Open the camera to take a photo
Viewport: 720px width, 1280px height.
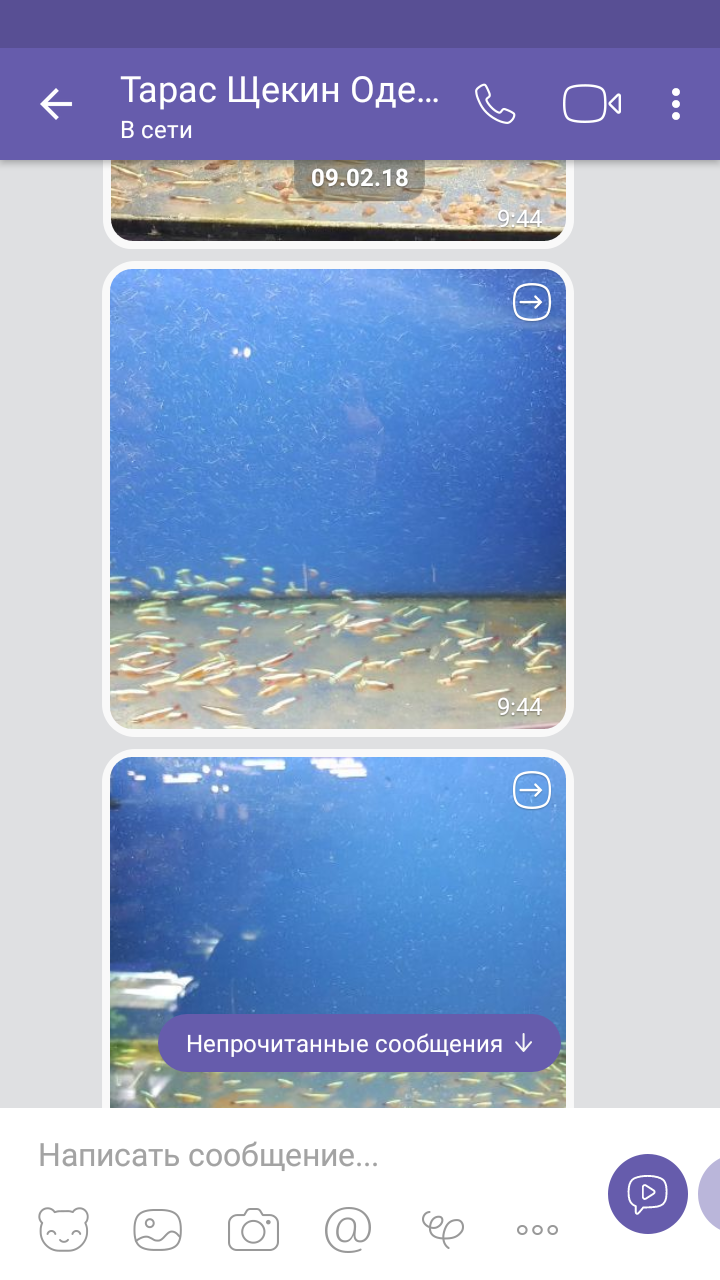[253, 1229]
